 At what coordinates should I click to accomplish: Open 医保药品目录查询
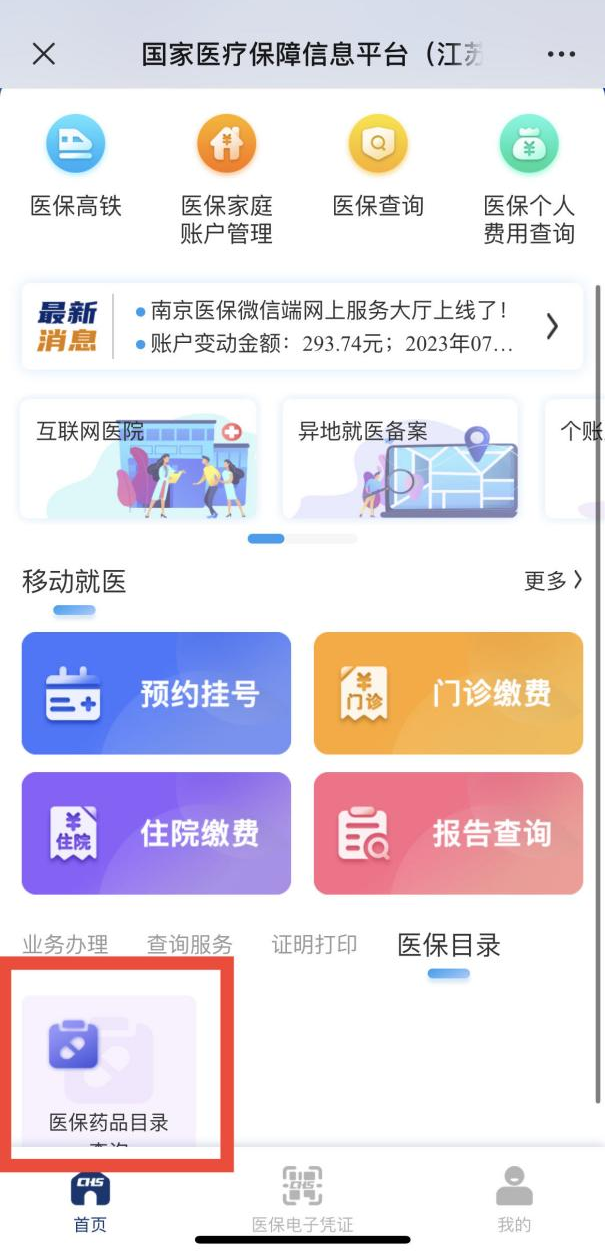point(109,1069)
